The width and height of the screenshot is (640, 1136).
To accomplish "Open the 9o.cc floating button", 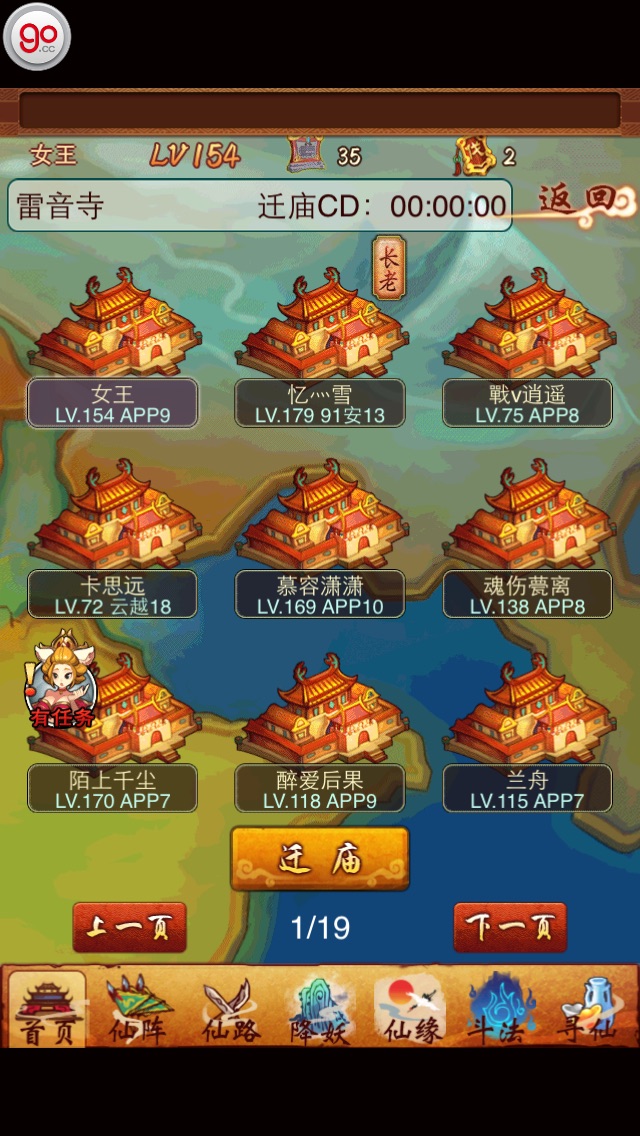I will [x=37, y=37].
